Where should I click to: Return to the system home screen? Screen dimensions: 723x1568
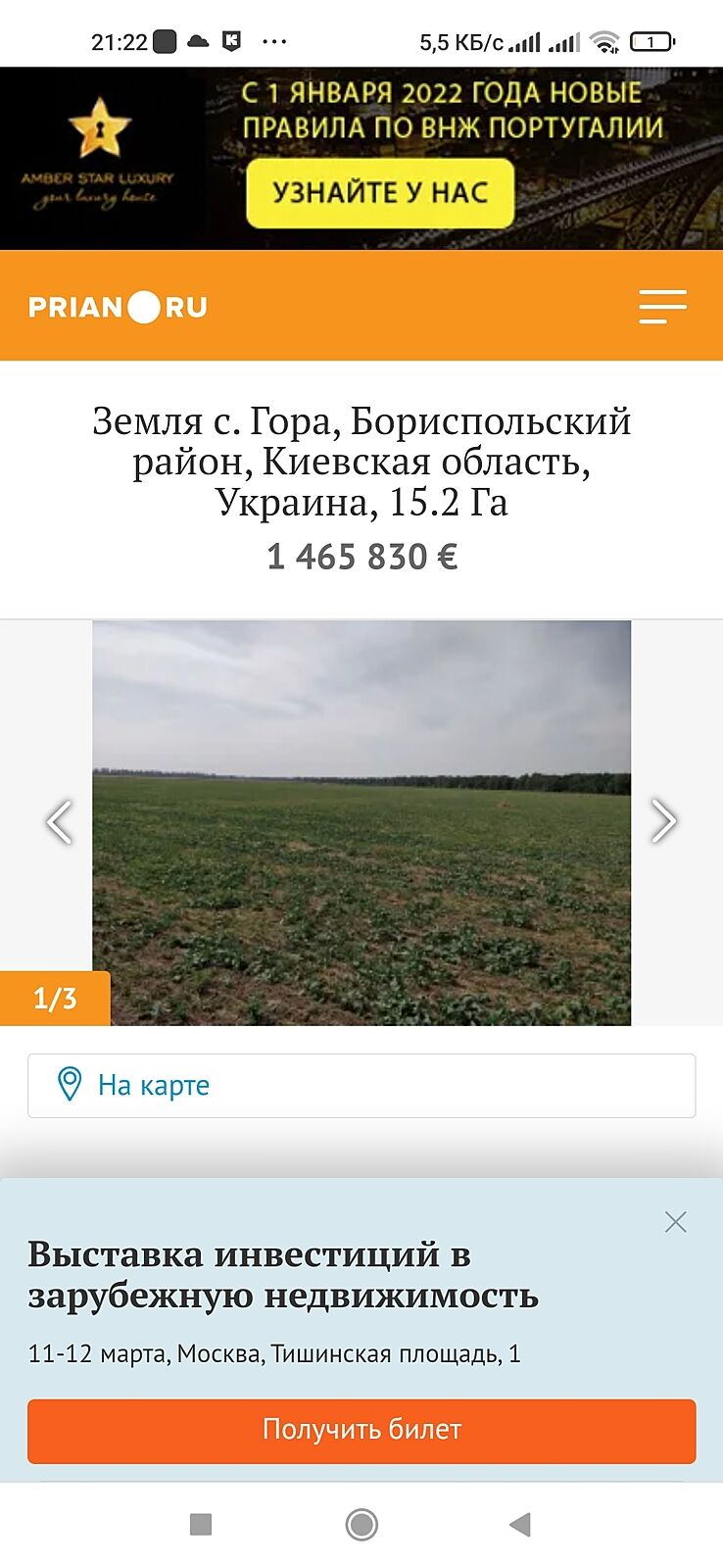pos(361,1524)
